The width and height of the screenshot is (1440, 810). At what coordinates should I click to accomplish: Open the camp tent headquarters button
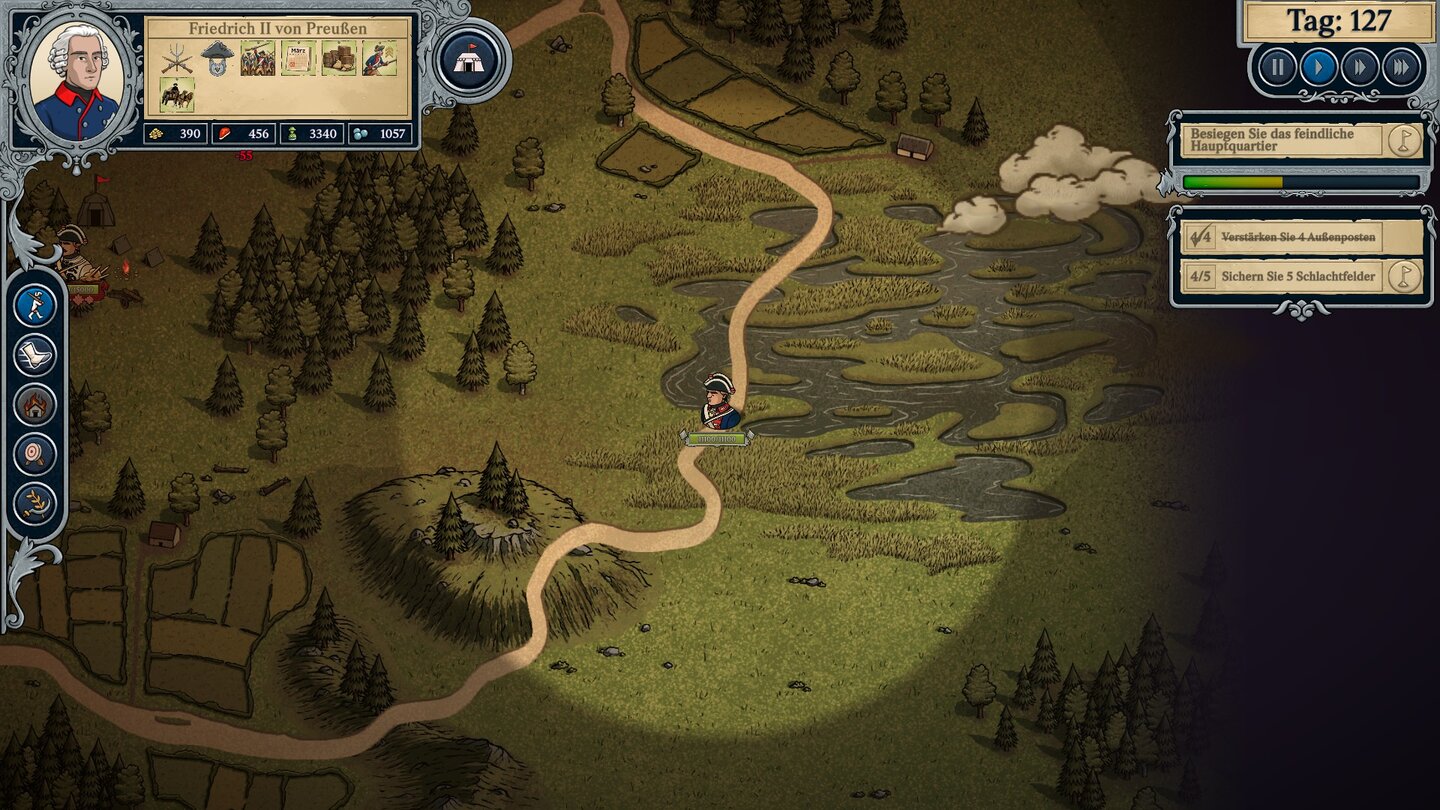[x=467, y=61]
